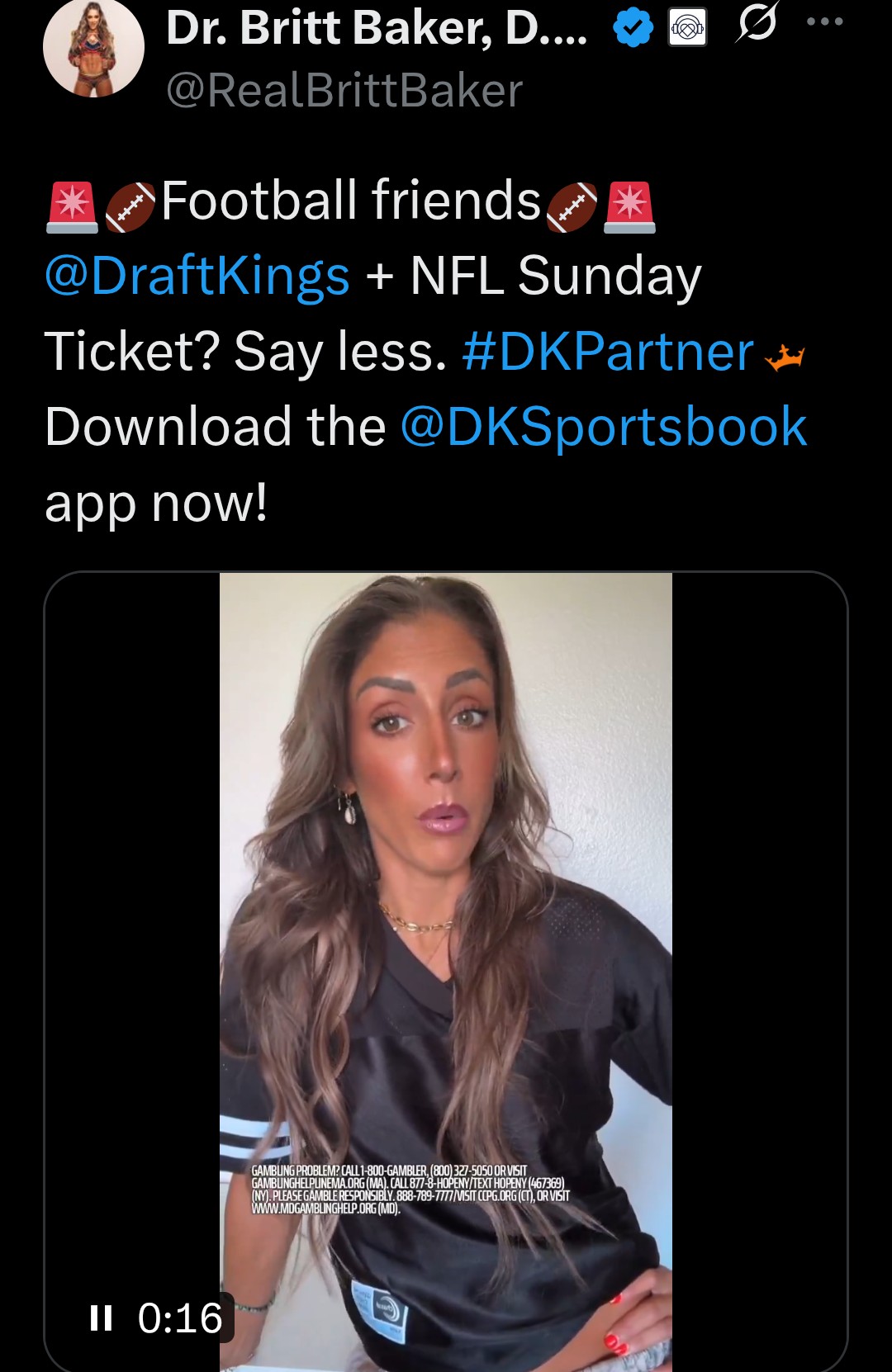892x1372 pixels.
Task: Open the affiliation badge beside verified checkmark
Action: [x=687, y=28]
